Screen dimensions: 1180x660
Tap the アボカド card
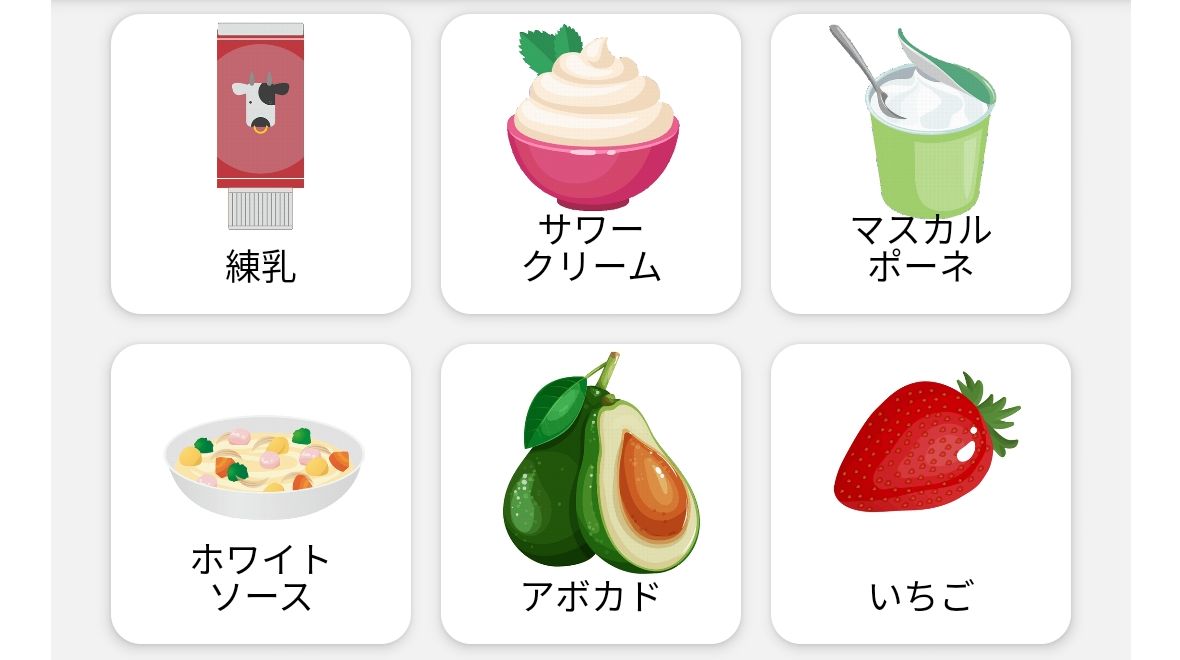pyautogui.click(x=590, y=494)
